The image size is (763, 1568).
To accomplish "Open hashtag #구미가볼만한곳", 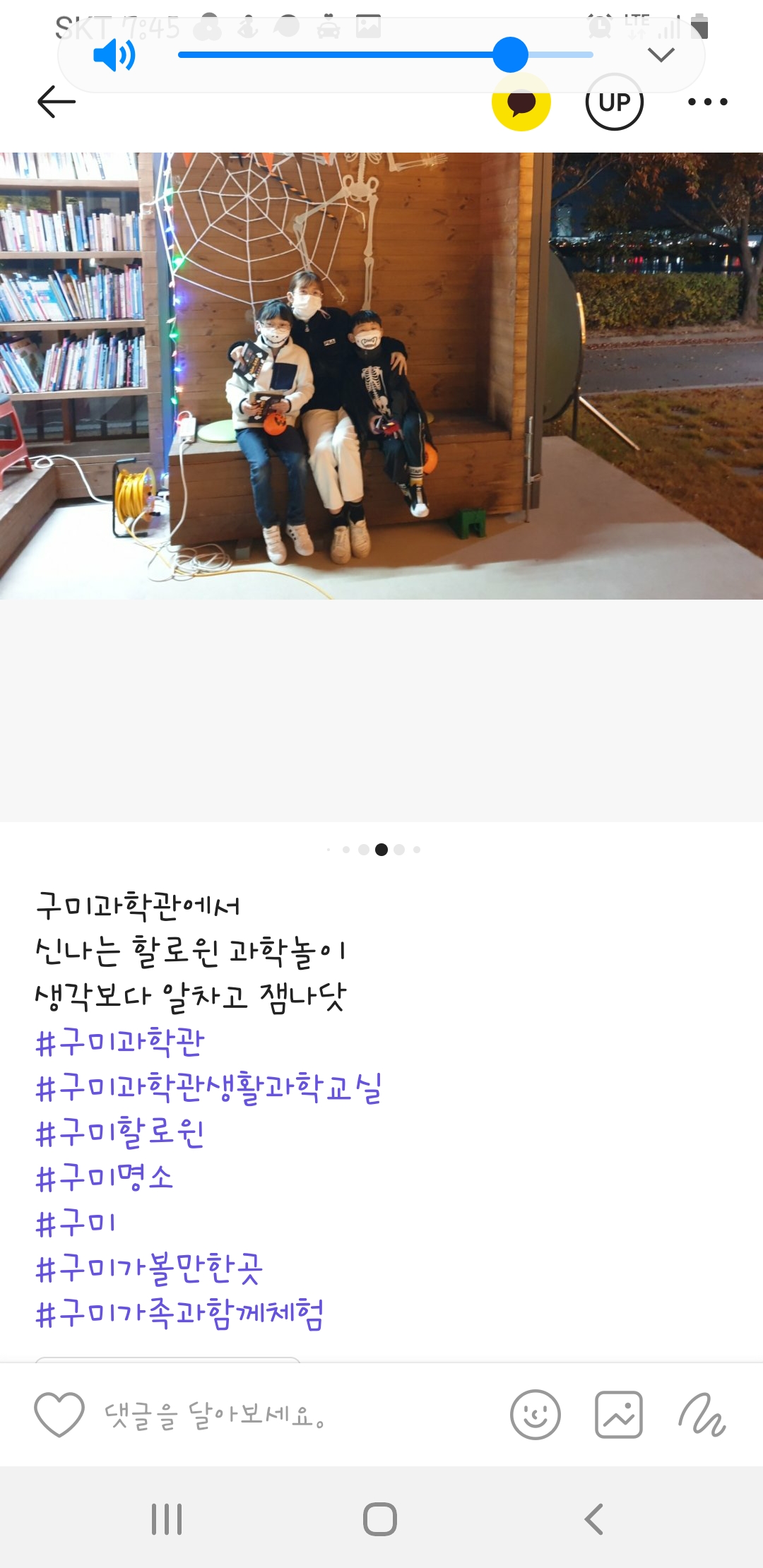I will [x=149, y=1269].
